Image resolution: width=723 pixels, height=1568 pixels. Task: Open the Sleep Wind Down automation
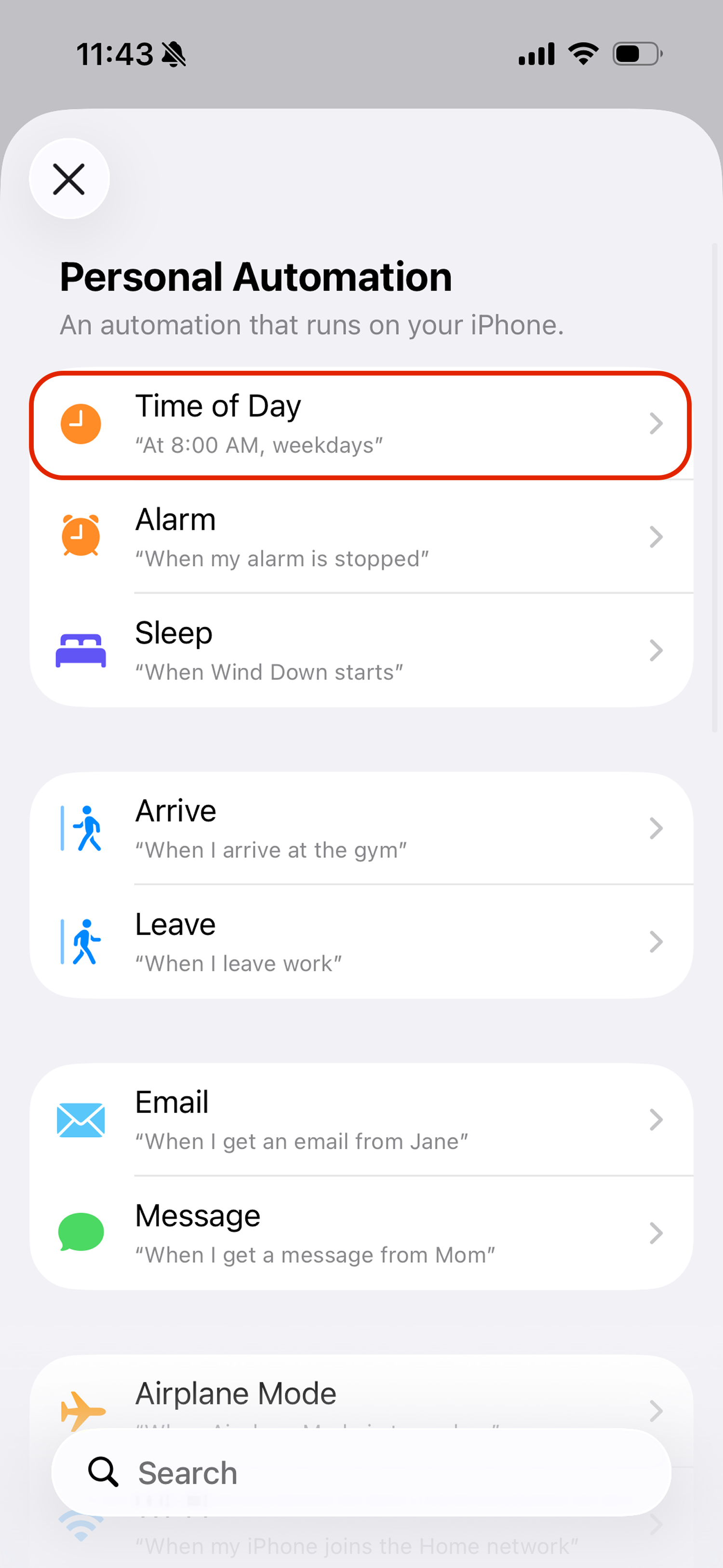coord(361,649)
